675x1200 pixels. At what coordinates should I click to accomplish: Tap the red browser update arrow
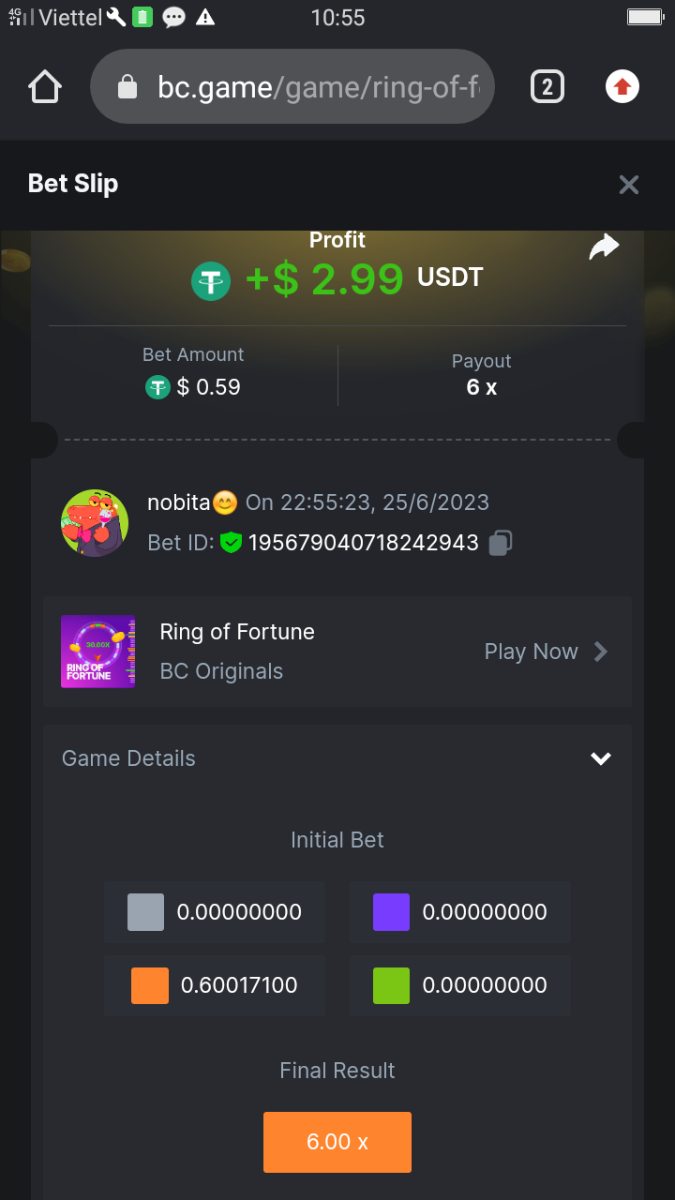coord(622,87)
